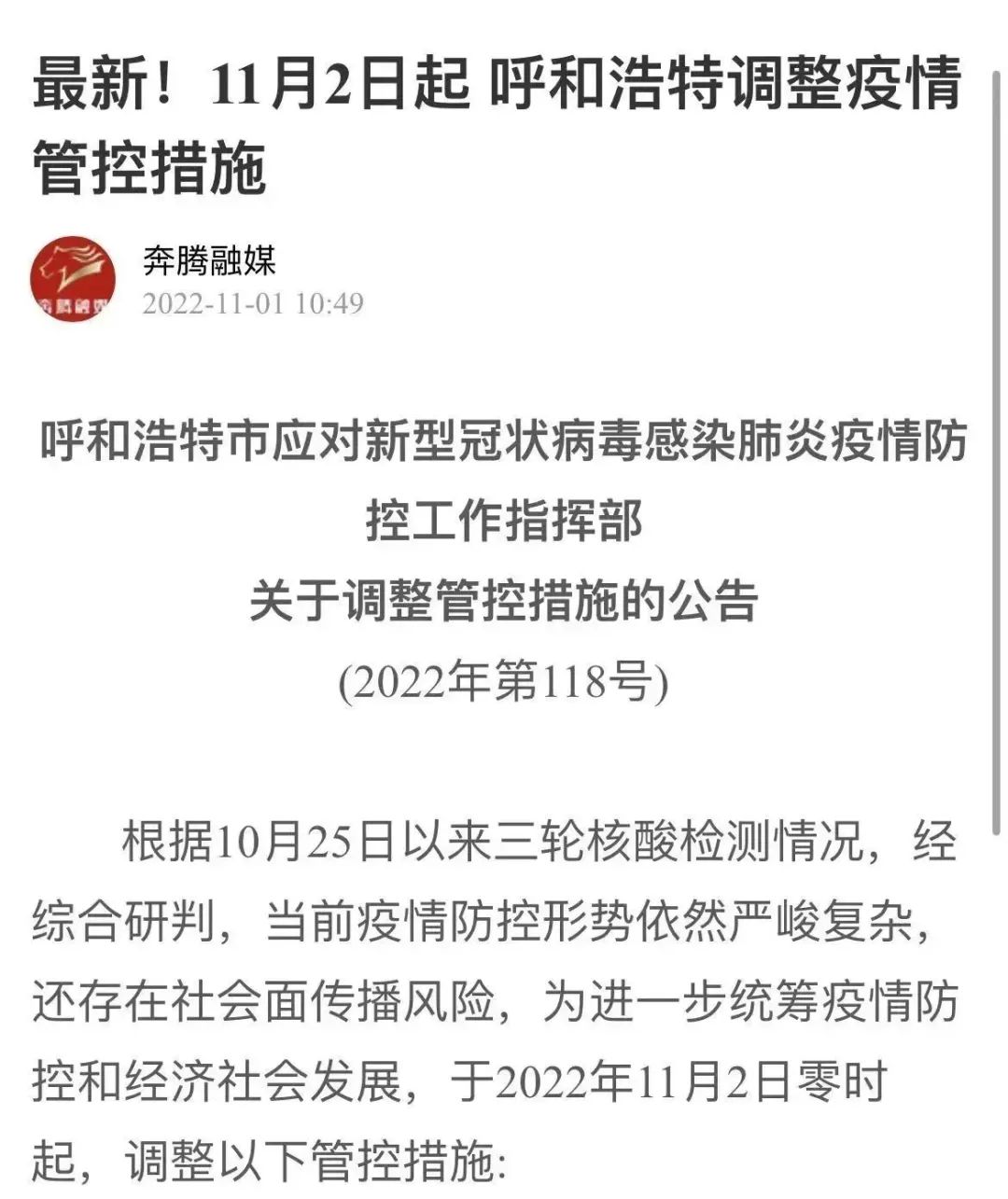Tap the 奔腾融媒 author name

click(x=209, y=260)
